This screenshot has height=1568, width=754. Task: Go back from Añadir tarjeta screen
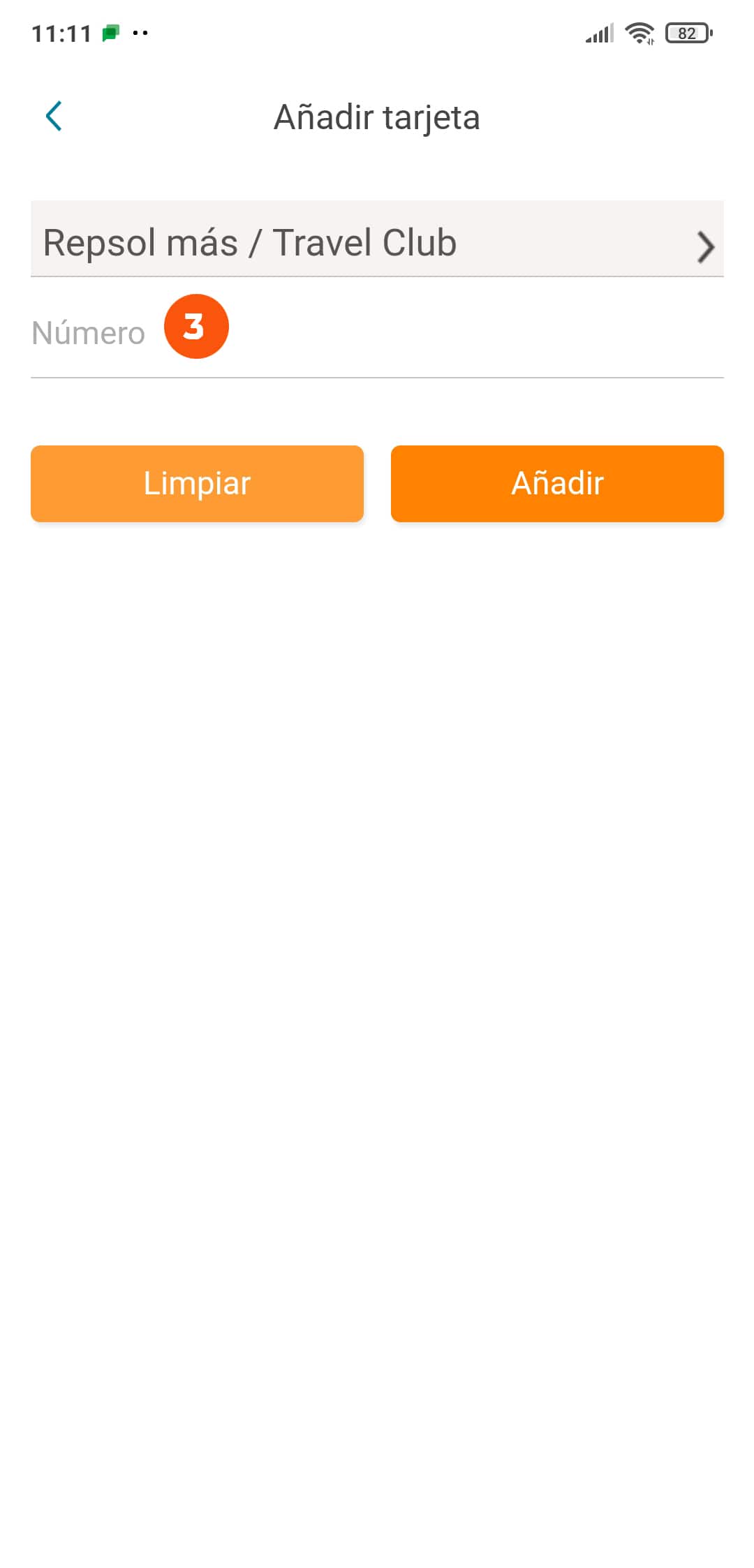[x=54, y=116]
